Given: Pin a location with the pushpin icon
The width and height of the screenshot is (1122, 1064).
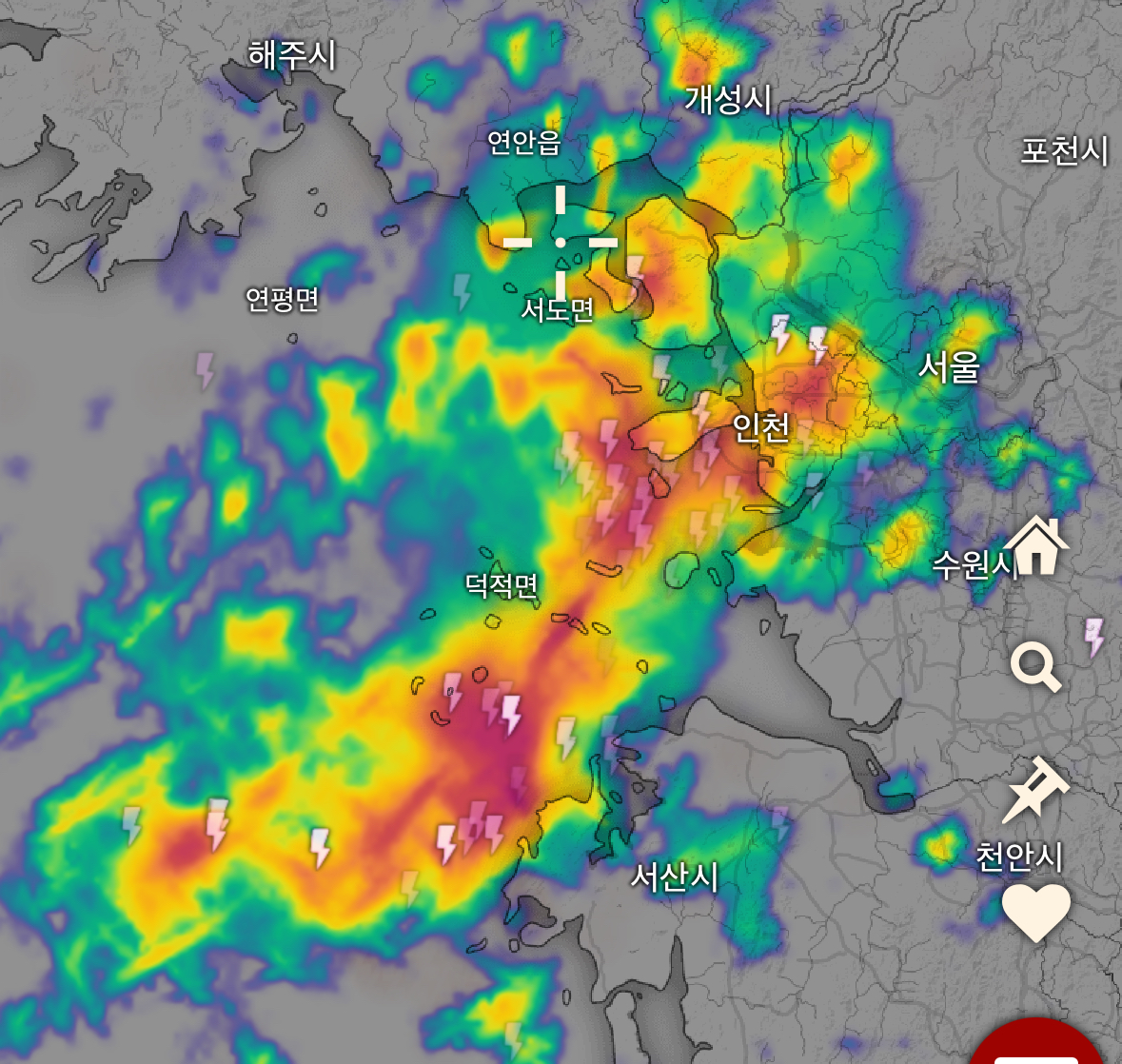Looking at the screenshot, I should 1034,790.
